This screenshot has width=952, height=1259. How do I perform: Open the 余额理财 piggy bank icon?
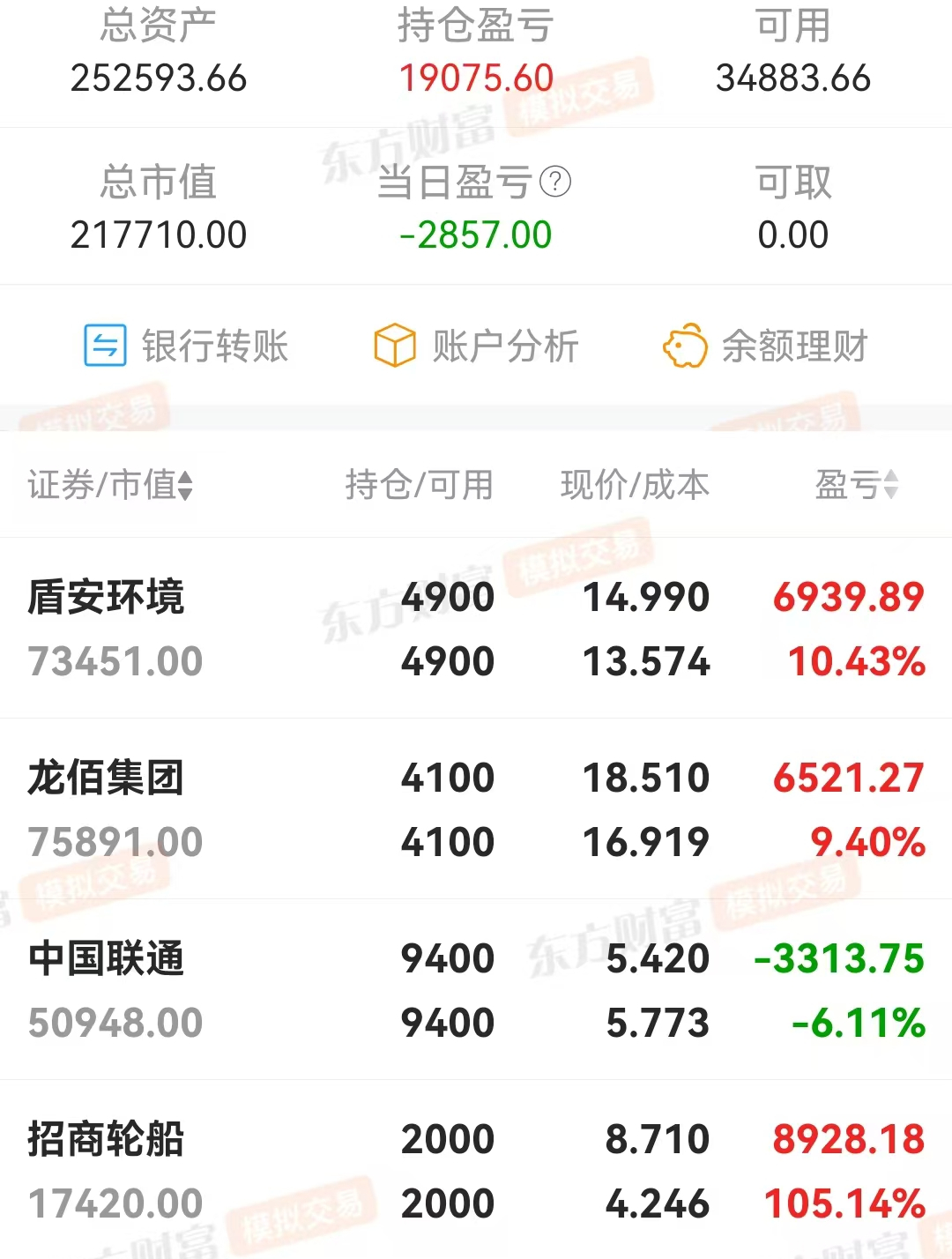point(686,346)
